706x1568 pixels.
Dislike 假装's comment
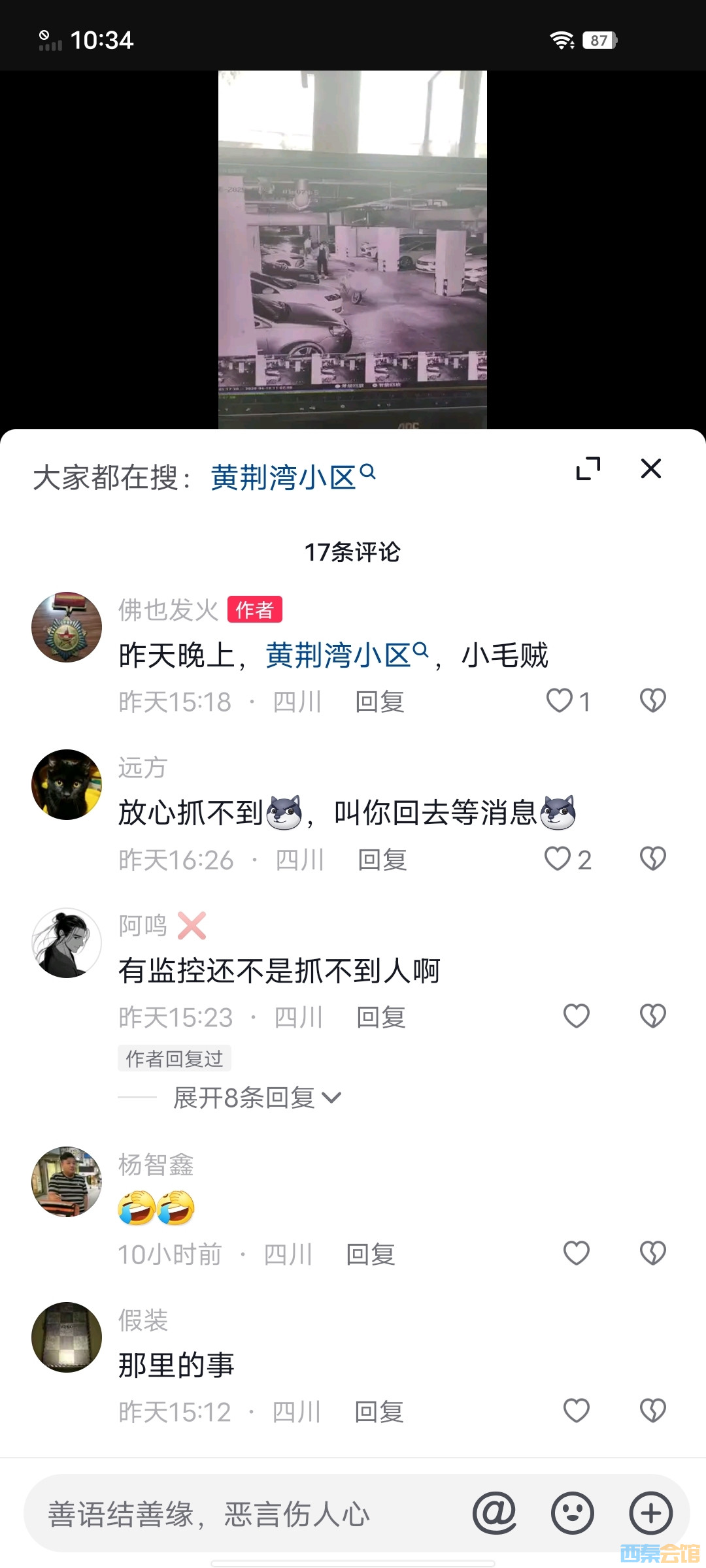pos(652,1411)
